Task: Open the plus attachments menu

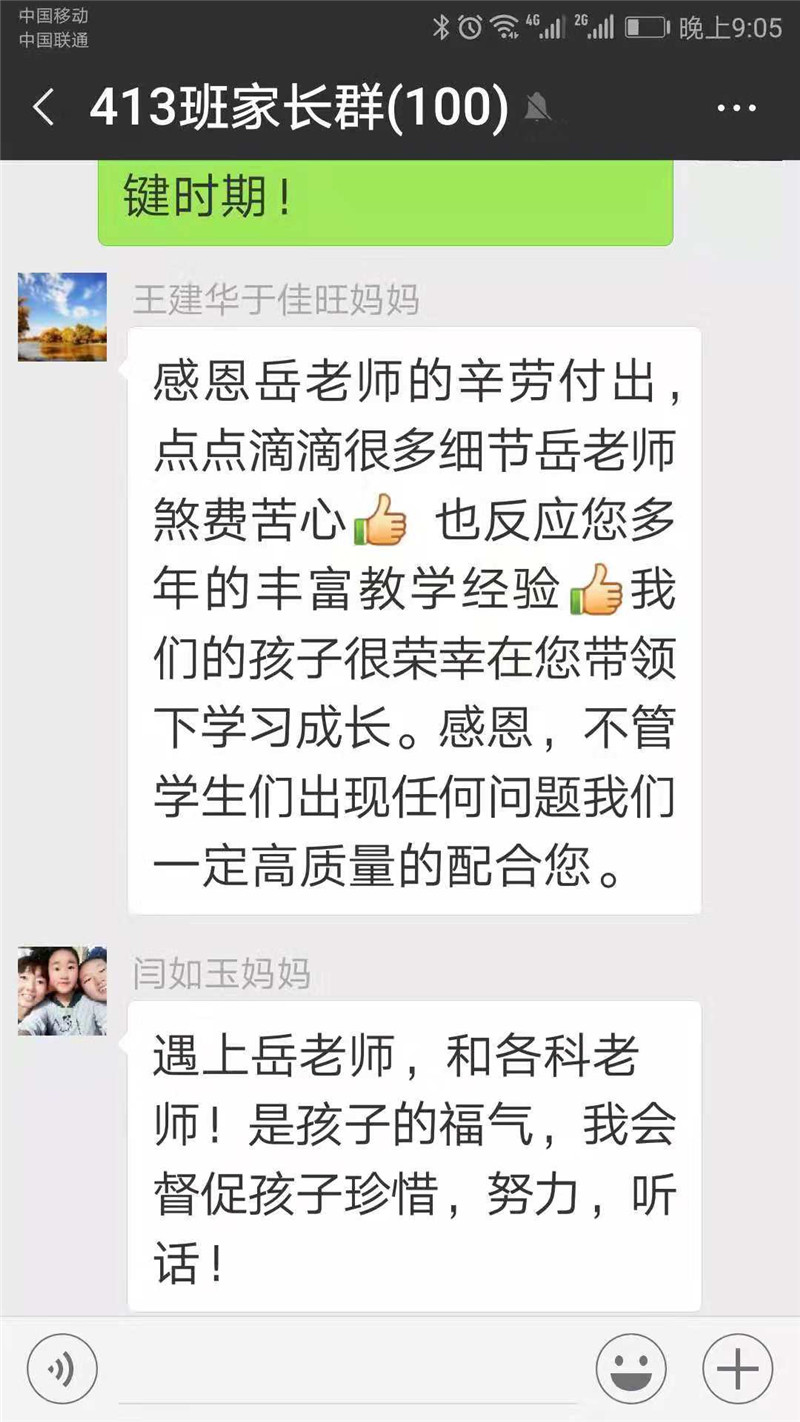Action: pos(738,1369)
